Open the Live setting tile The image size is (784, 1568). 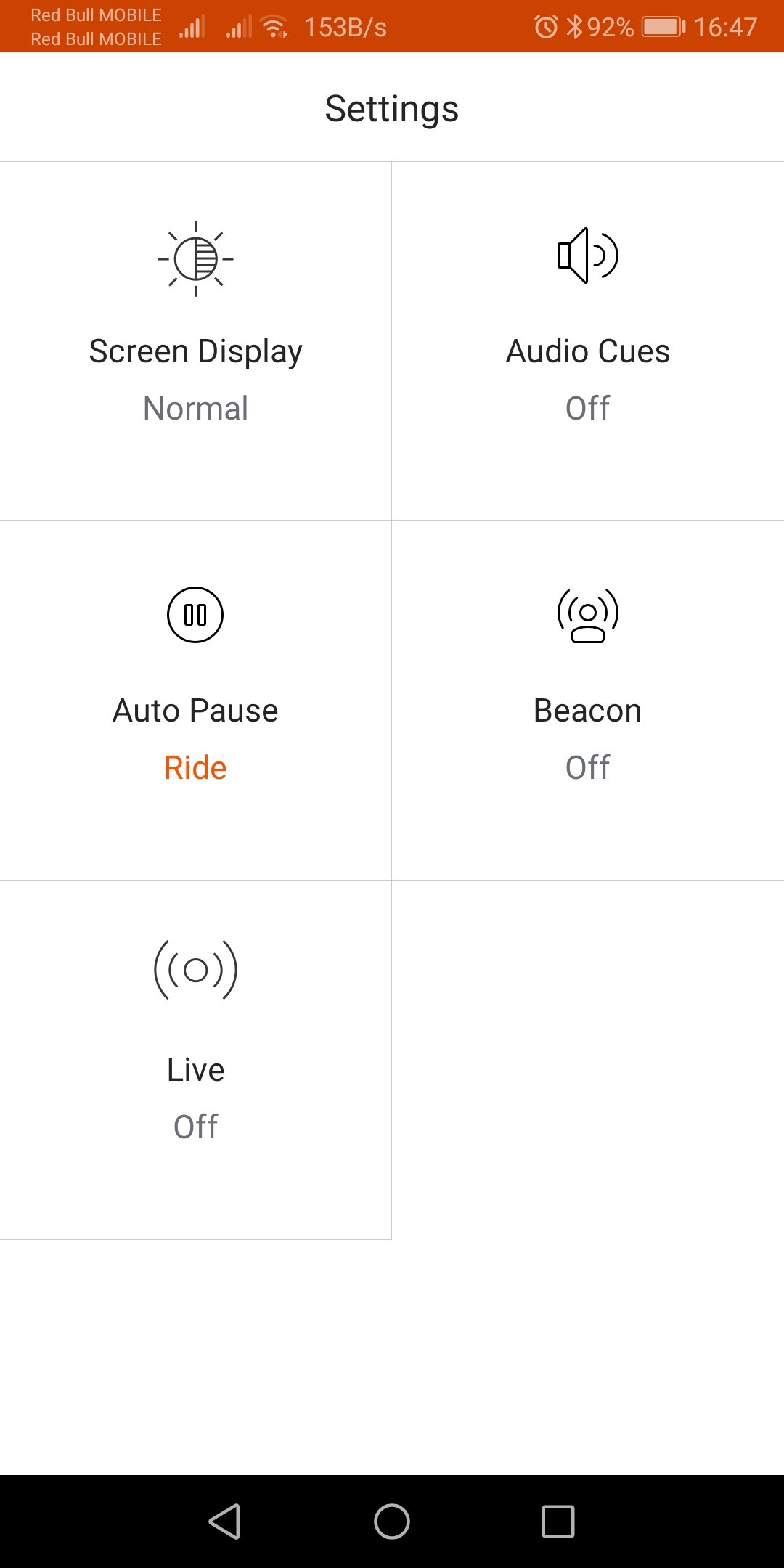coord(195,1060)
